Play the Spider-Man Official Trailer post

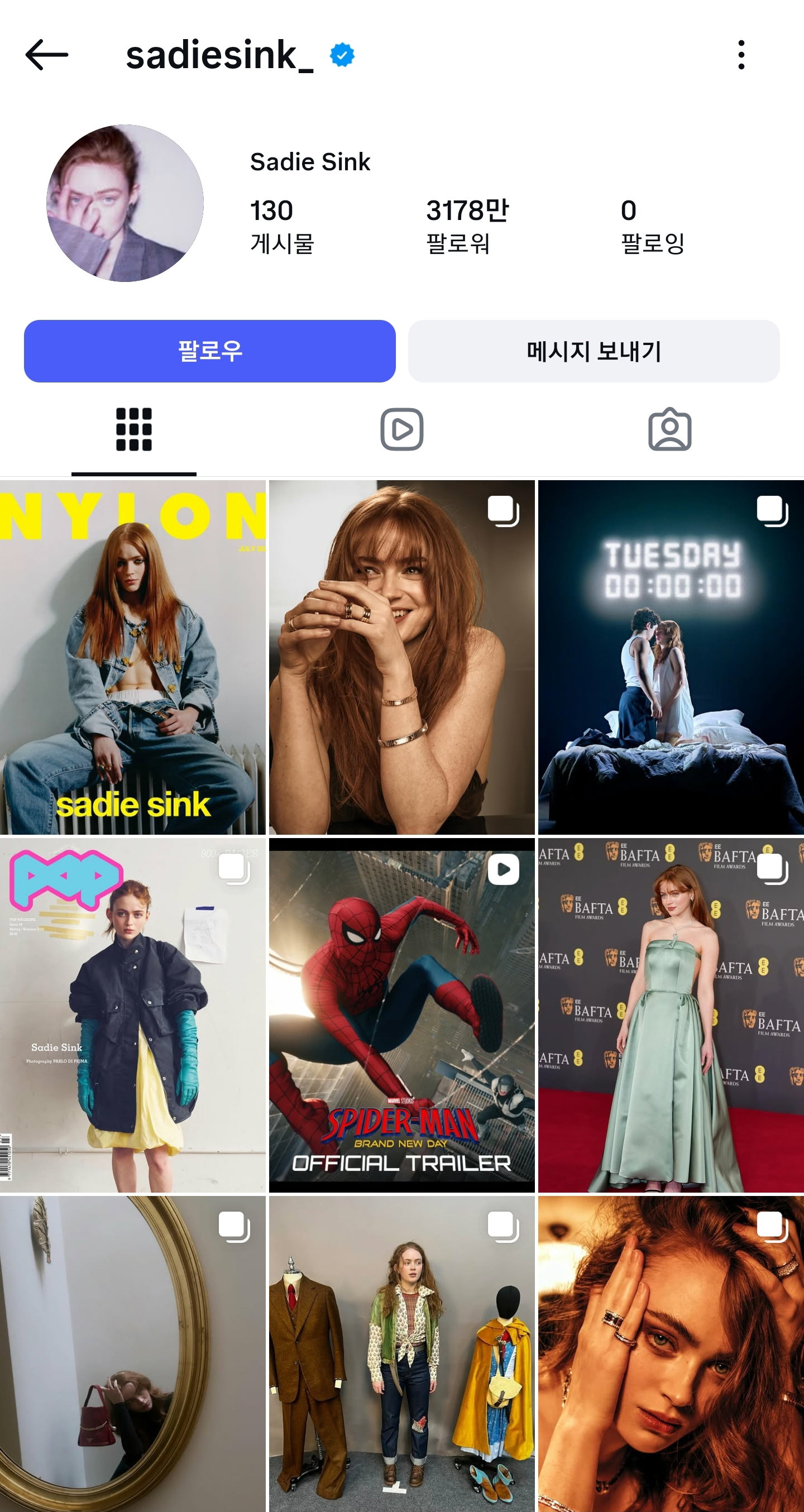tap(402, 1016)
